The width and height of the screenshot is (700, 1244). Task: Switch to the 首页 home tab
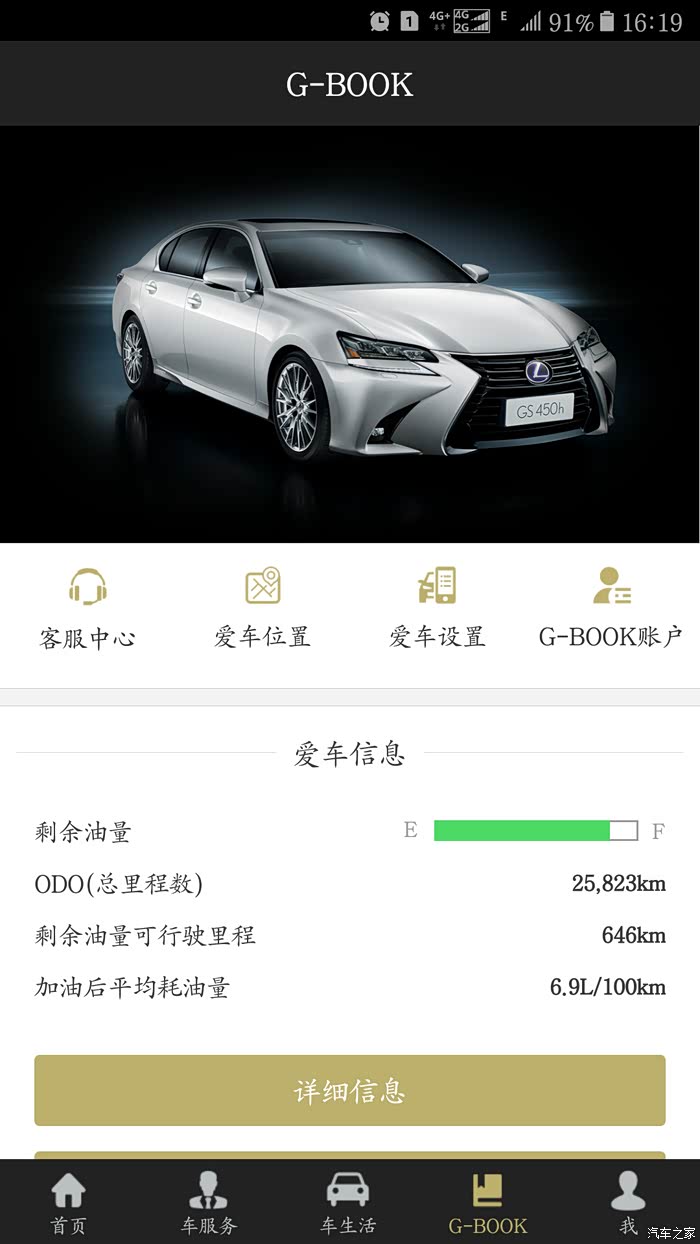pos(68,1202)
